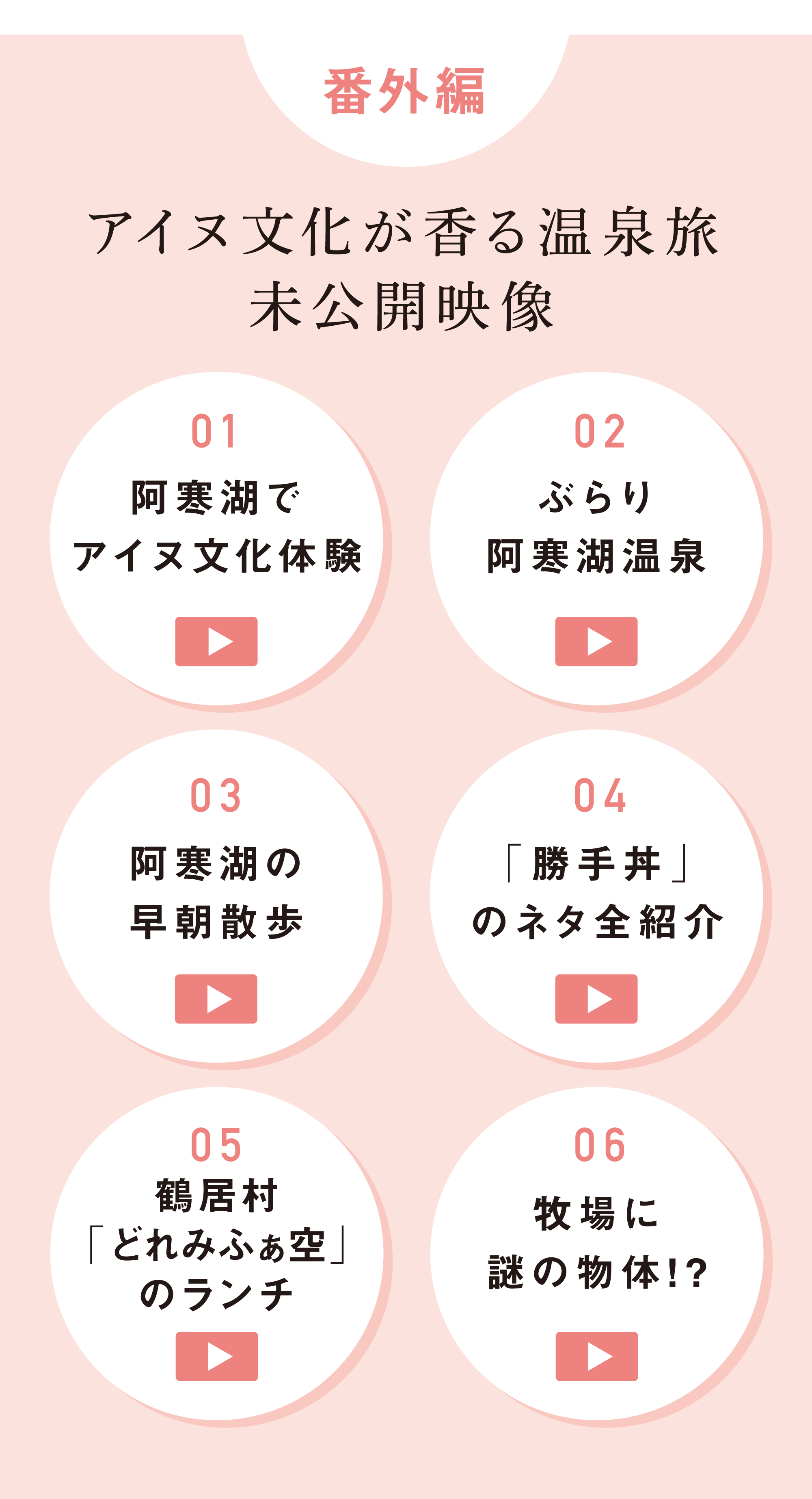This screenshot has width=812, height=1499.
Task: Play video 02 ぶらり阿寒湖温泉
Action: [x=596, y=641]
